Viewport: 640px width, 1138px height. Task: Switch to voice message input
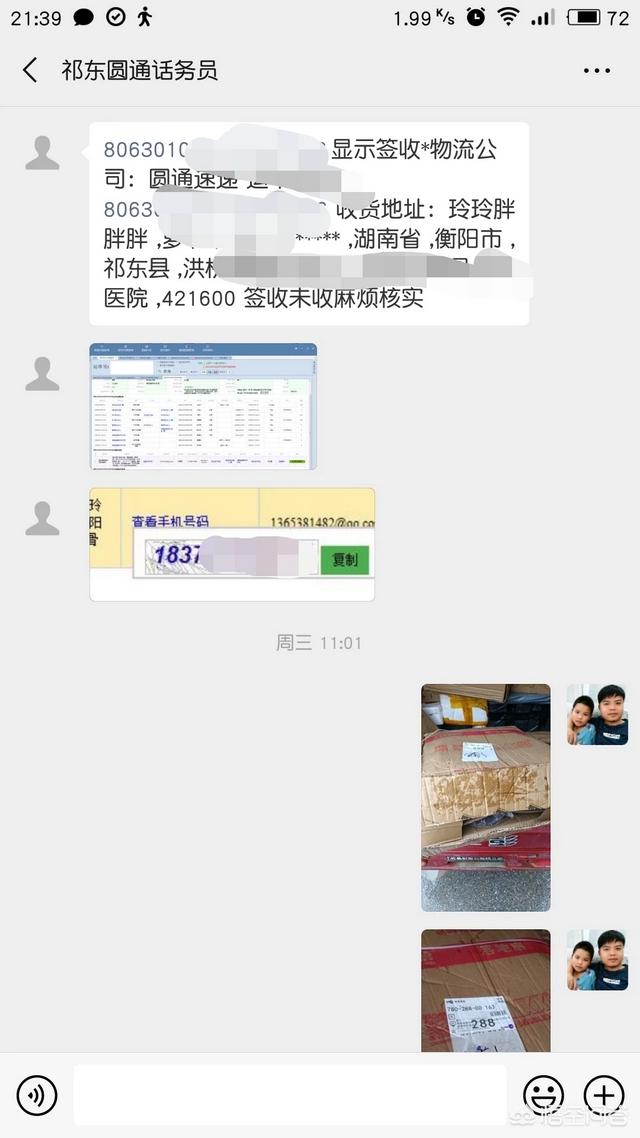37,1096
